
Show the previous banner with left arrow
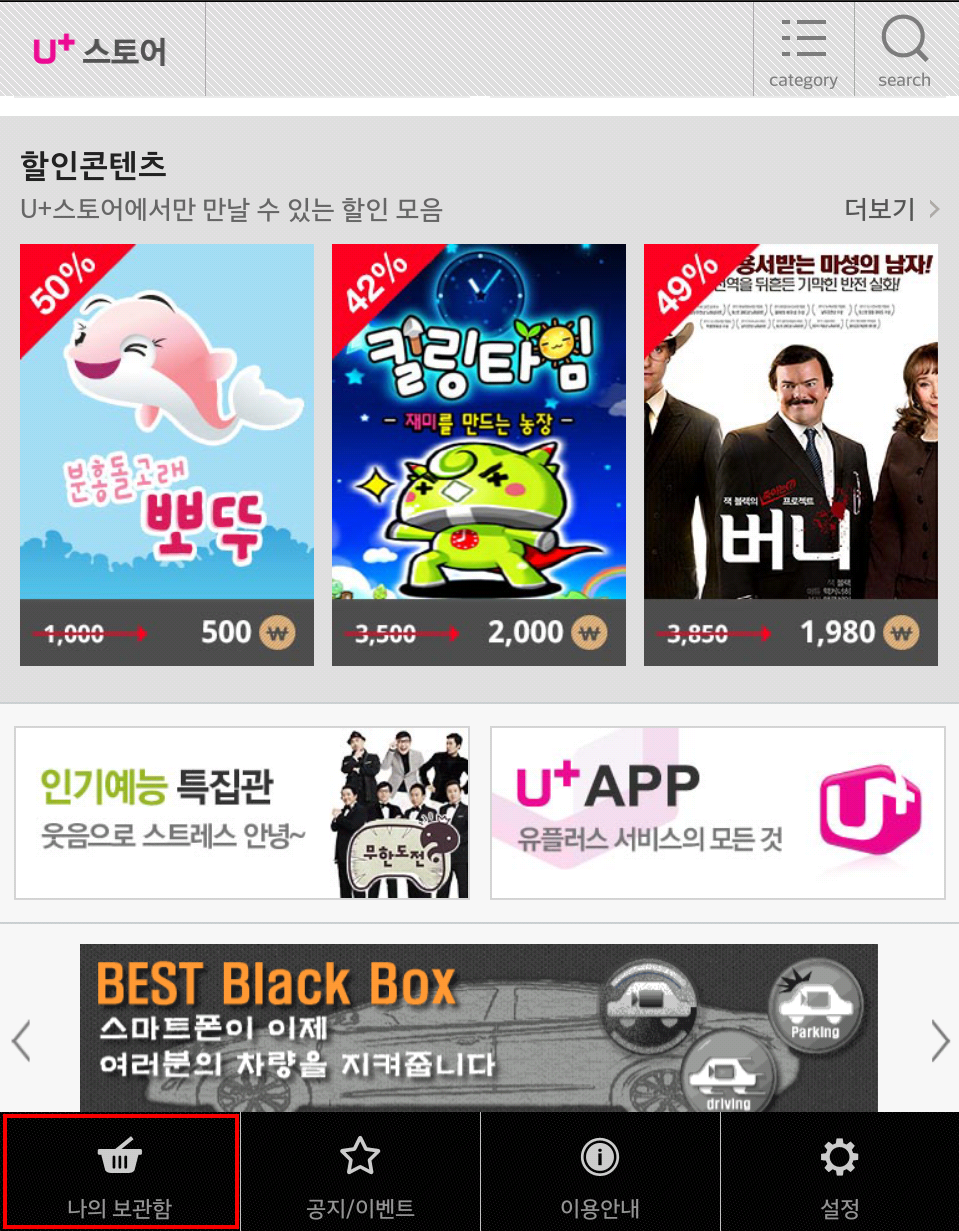[22, 1041]
